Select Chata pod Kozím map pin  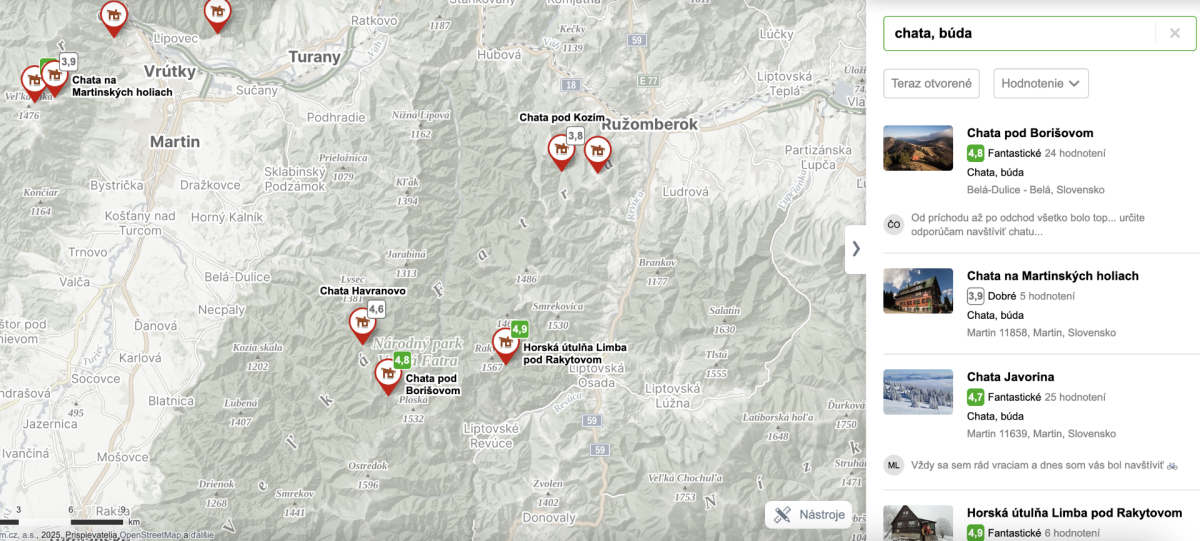pyautogui.click(x=561, y=149)
